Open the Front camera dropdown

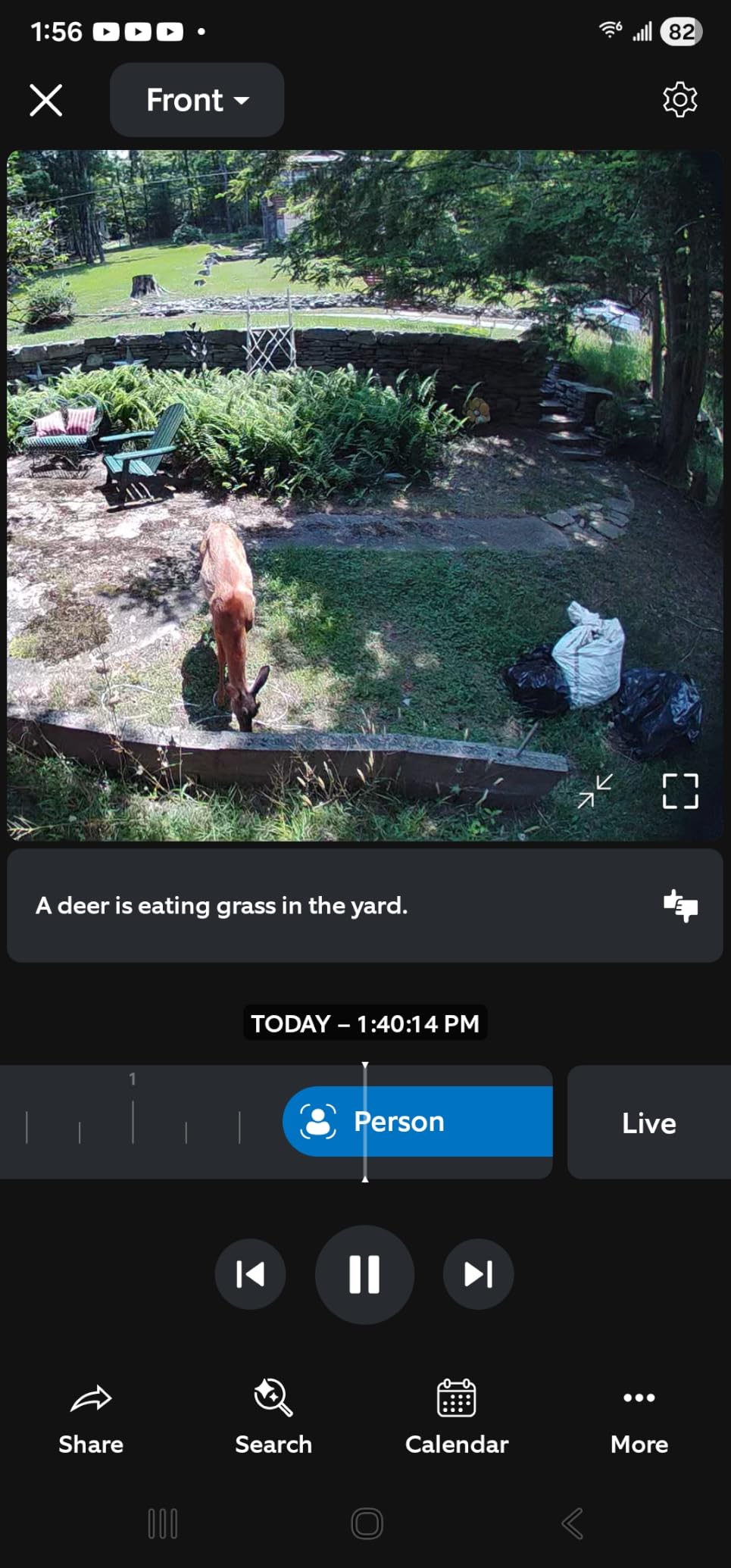[197, 100]
